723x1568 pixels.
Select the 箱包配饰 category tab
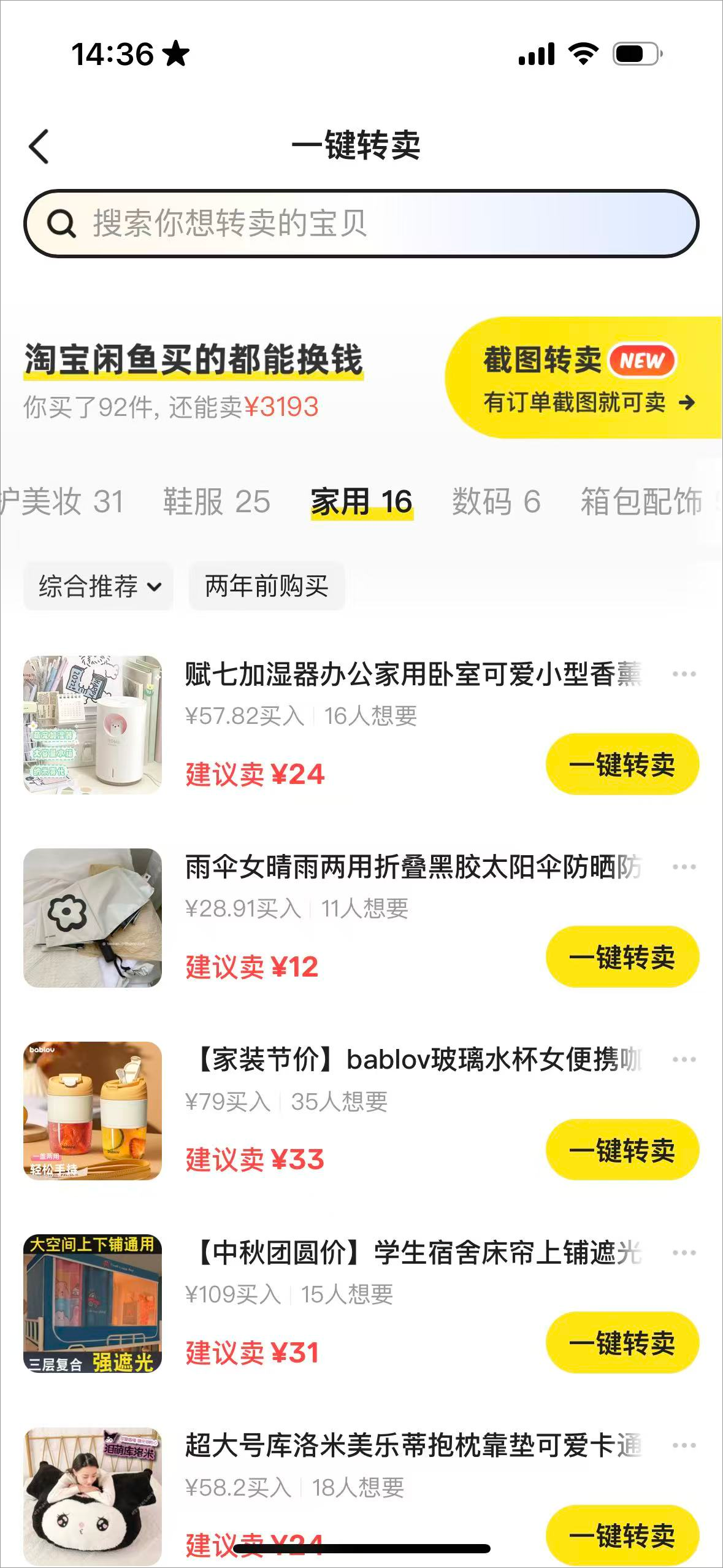pyautogui.click(x=641, y=502)
